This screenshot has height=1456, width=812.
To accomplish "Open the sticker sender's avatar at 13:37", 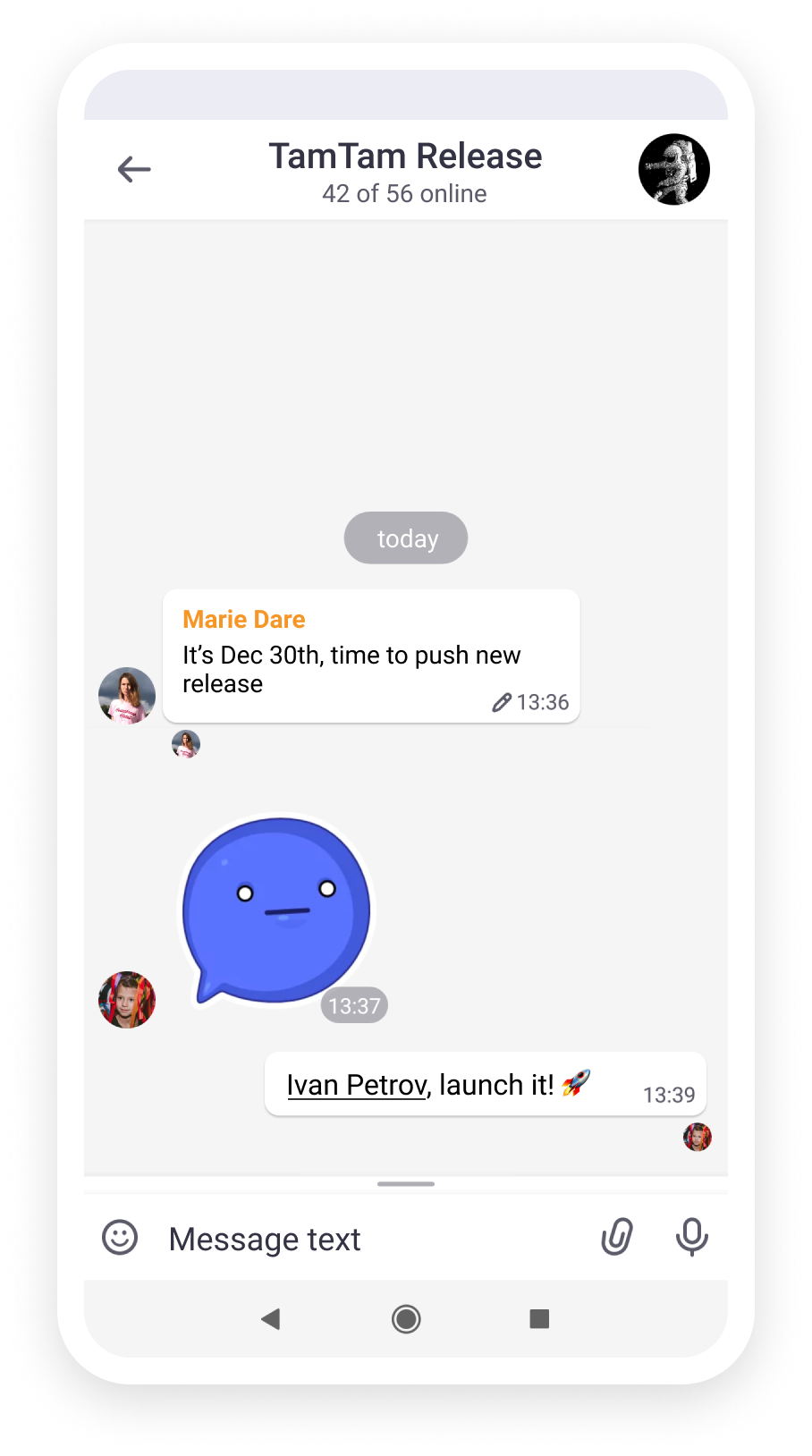I will [x=127, y=999].
